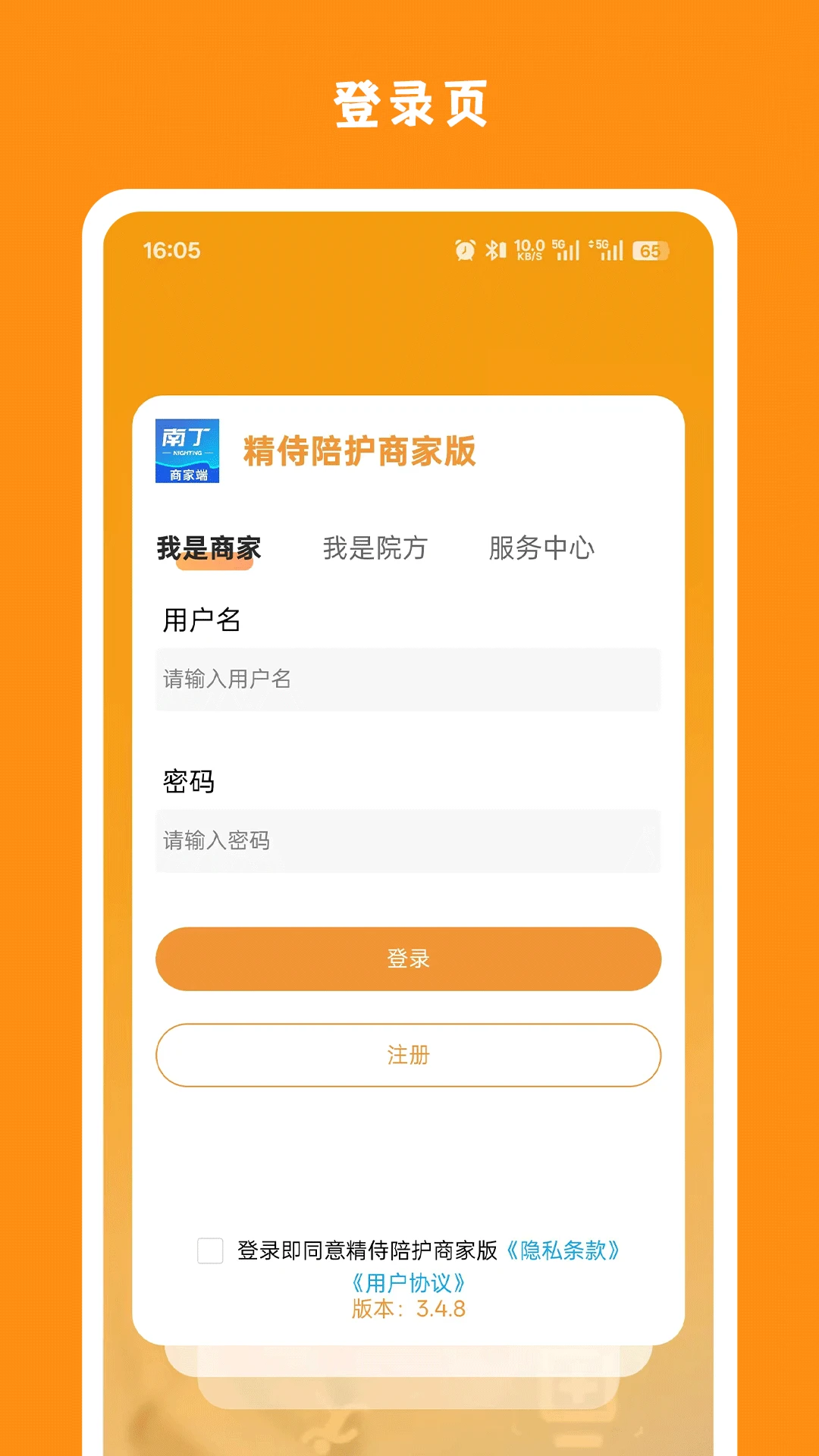Click the battery indicator showing 65
This screenshot has height=1456, width=819.
[x=648, y=249]
